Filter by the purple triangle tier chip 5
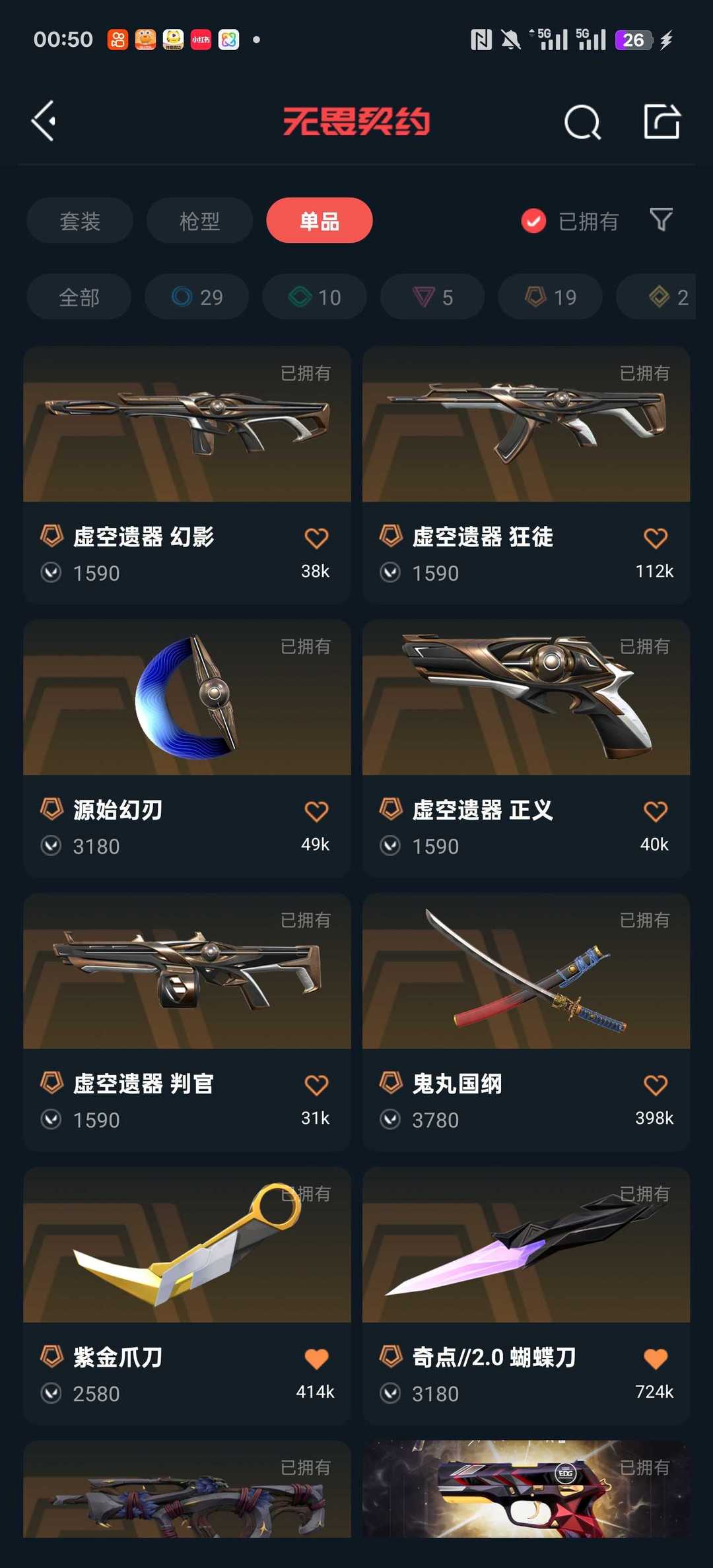The image size is (713, 1568). point(432,297)
